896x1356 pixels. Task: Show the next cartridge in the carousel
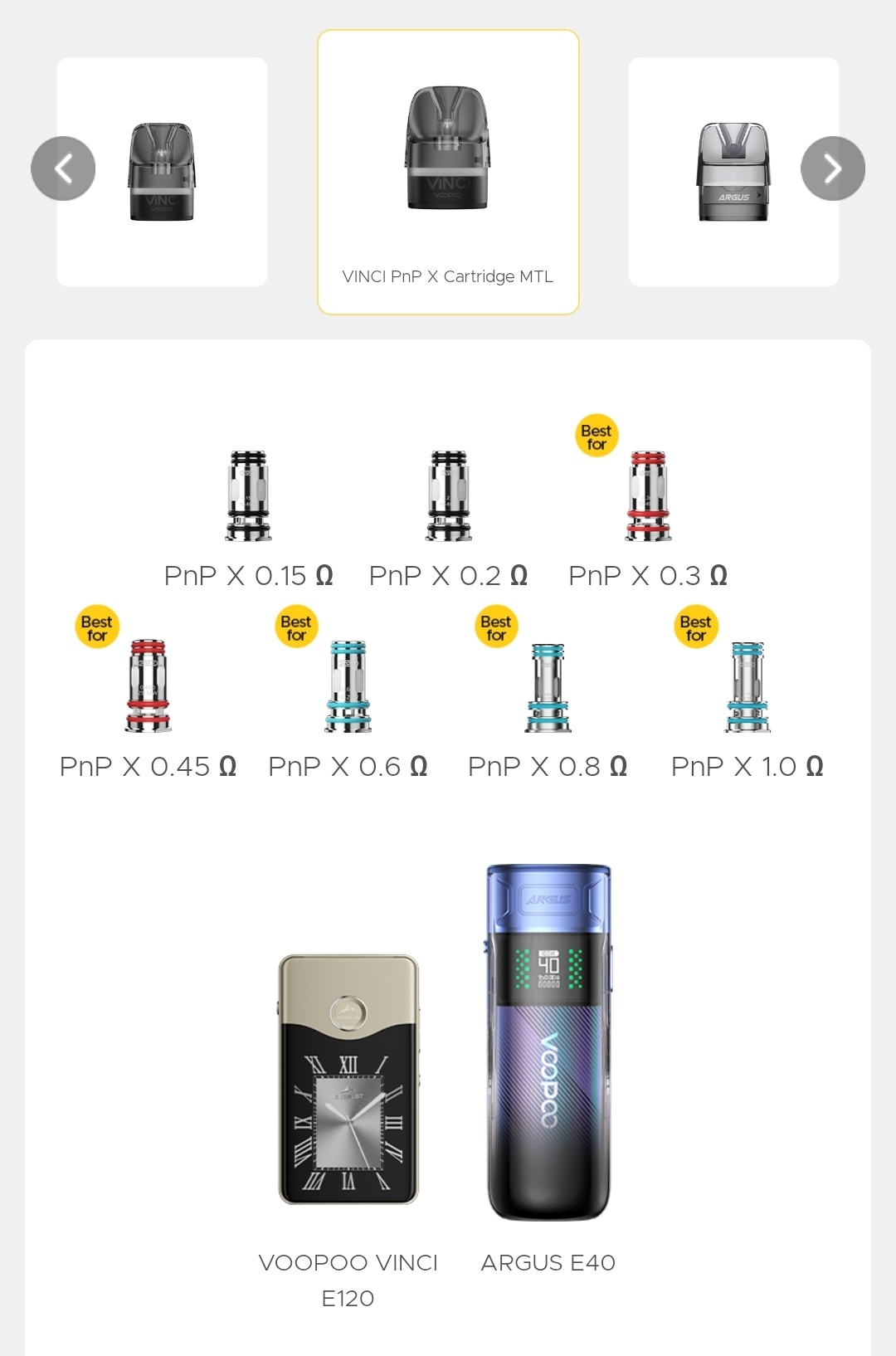(x=832, y=168)
